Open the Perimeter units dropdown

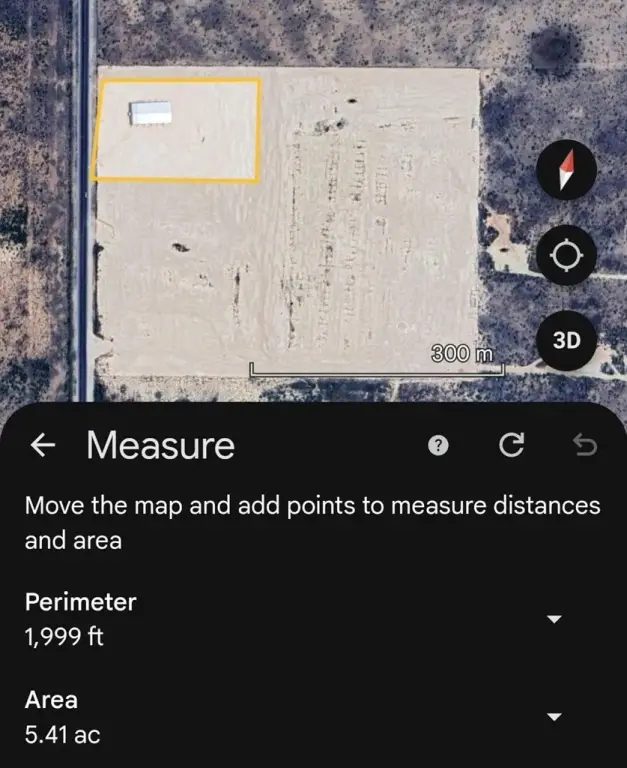[555, 619]
